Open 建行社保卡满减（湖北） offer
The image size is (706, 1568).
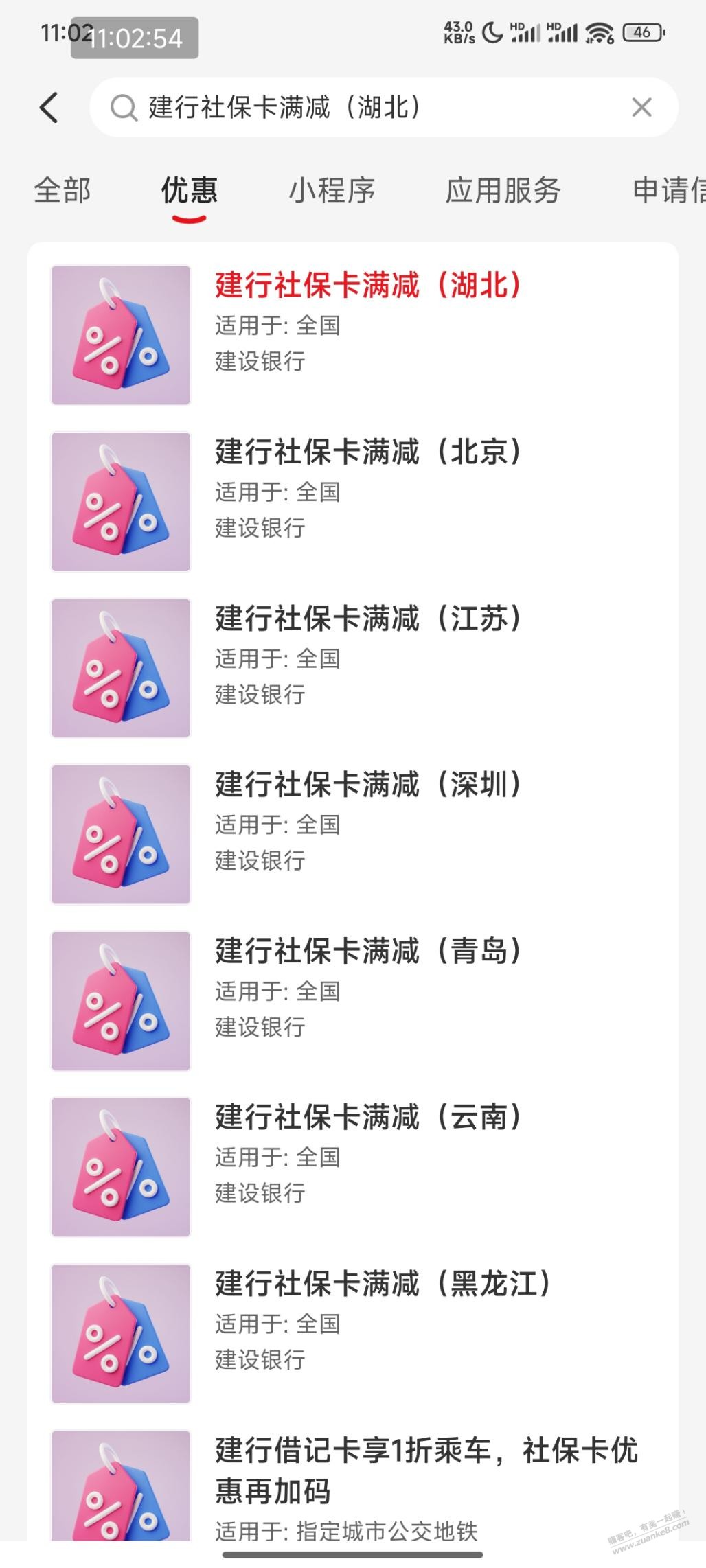pos(368,286)
